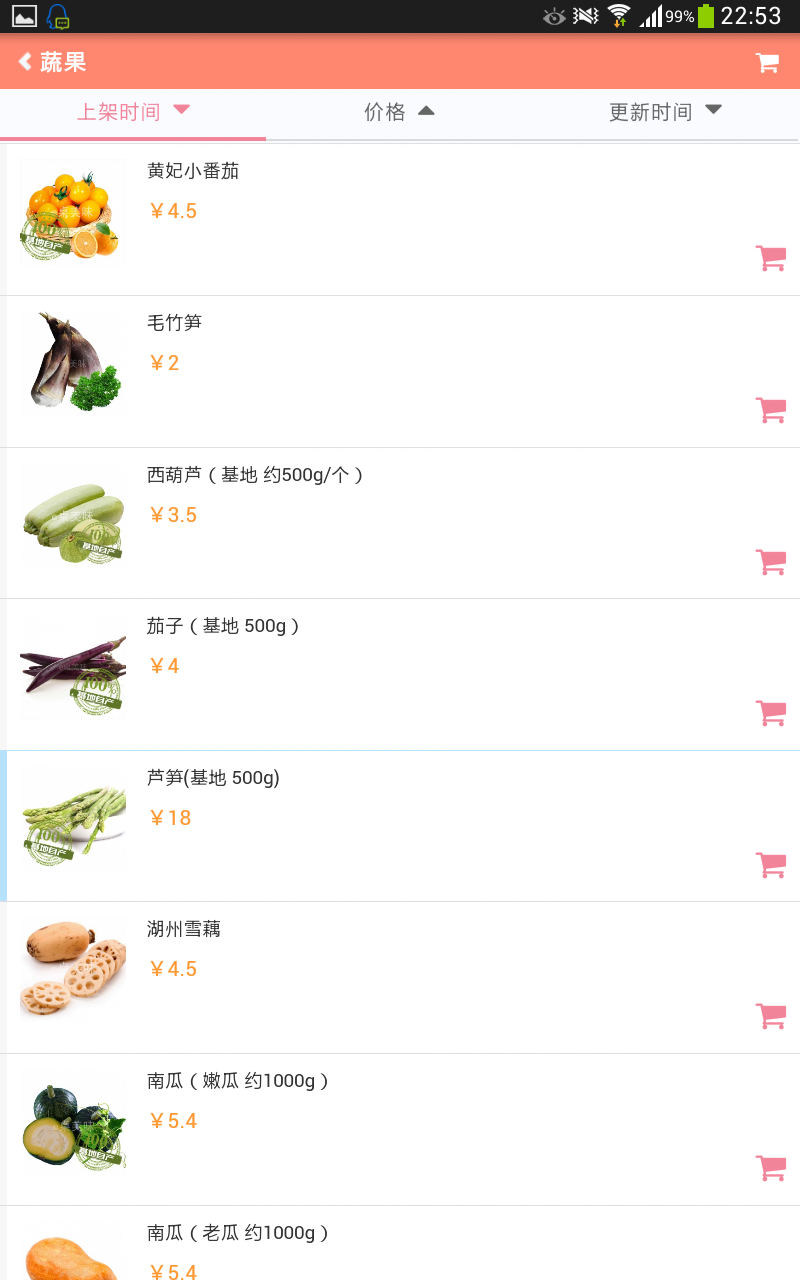
Task: Open the shopping cart in the title bar
Action: [767, 61]
